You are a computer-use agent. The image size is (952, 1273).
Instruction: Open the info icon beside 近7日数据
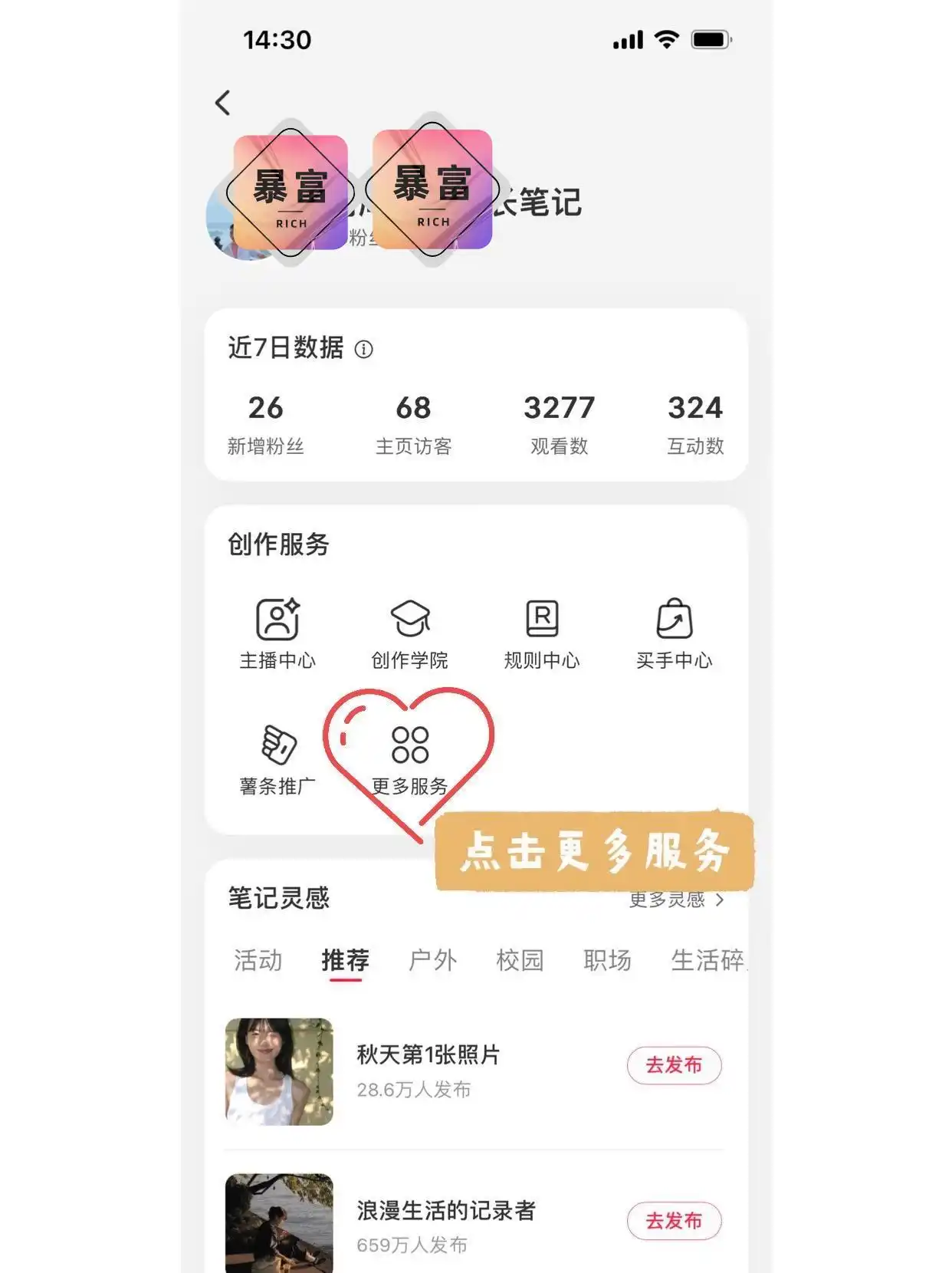click(x=363, y=350)
